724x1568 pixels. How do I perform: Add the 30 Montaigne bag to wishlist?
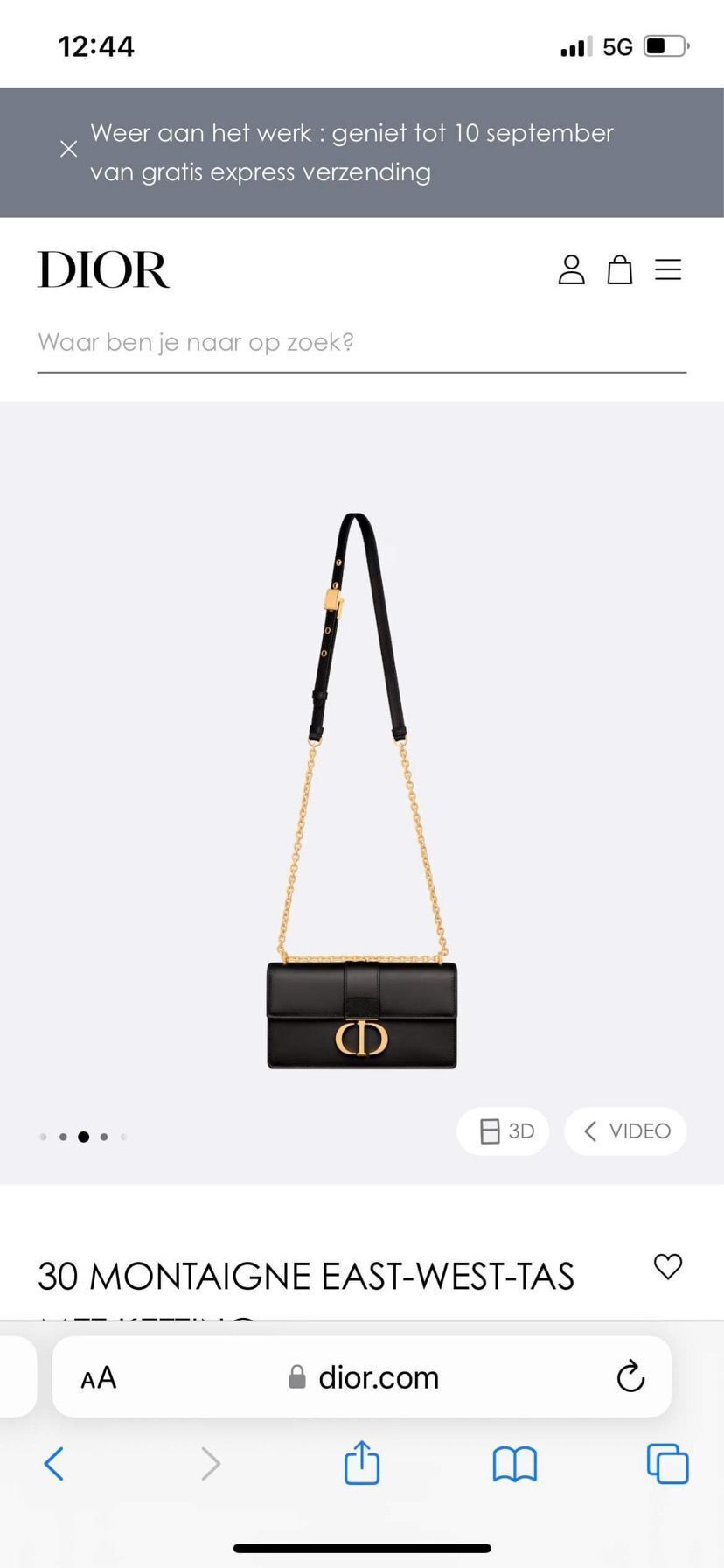point(668,1266)
